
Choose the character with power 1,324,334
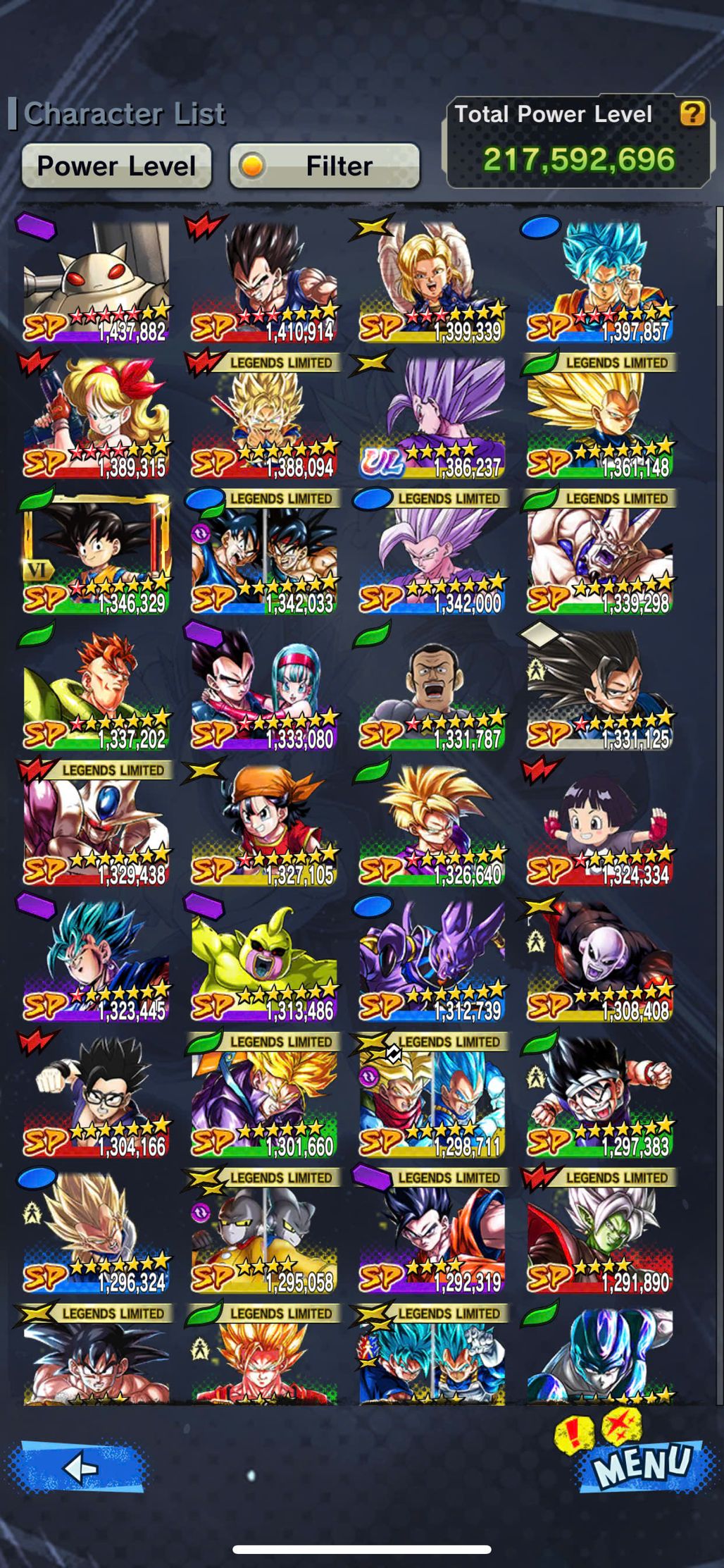point(600,826)
